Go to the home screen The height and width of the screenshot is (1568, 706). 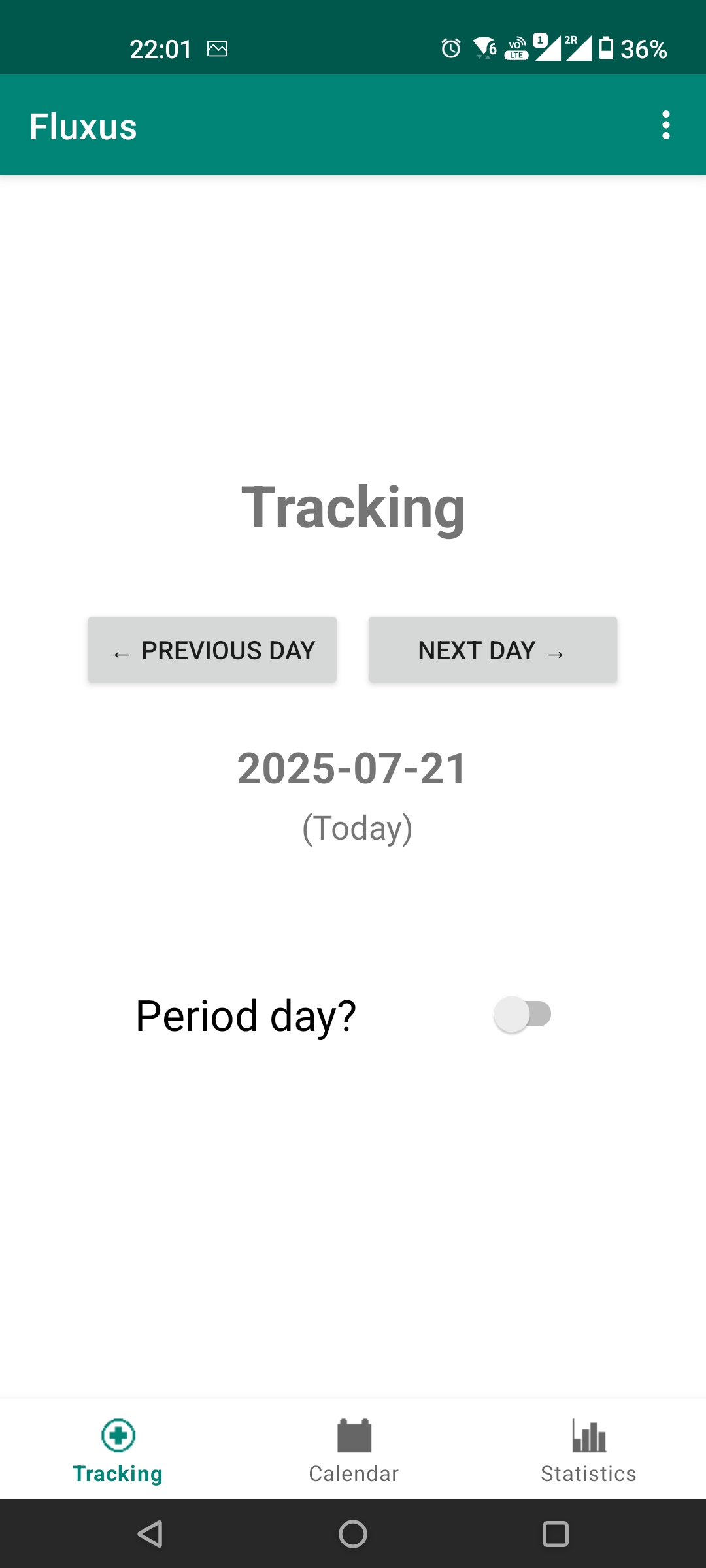point(353,1534)
